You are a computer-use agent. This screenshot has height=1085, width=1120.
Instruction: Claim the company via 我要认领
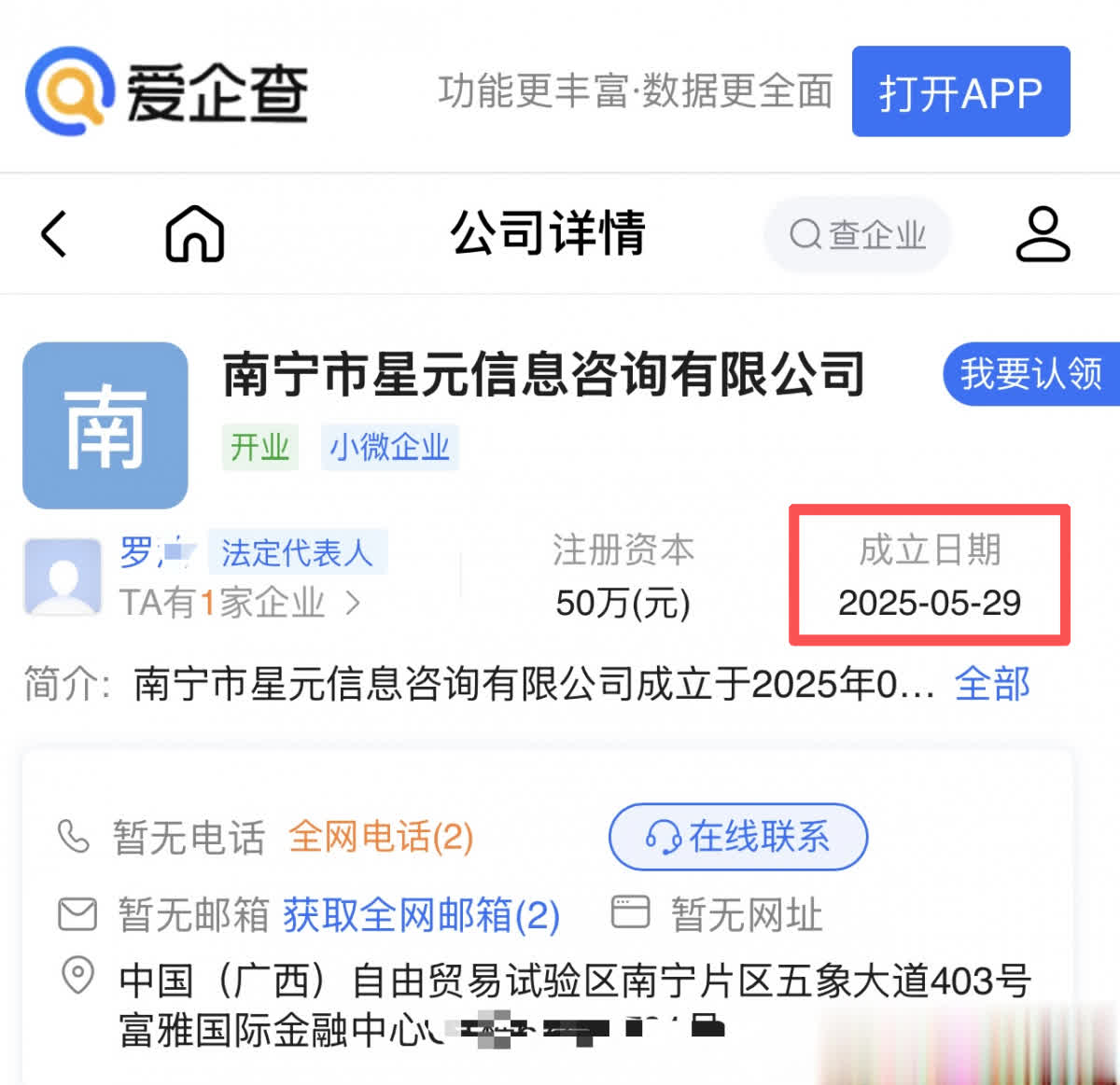(1030, 374)
